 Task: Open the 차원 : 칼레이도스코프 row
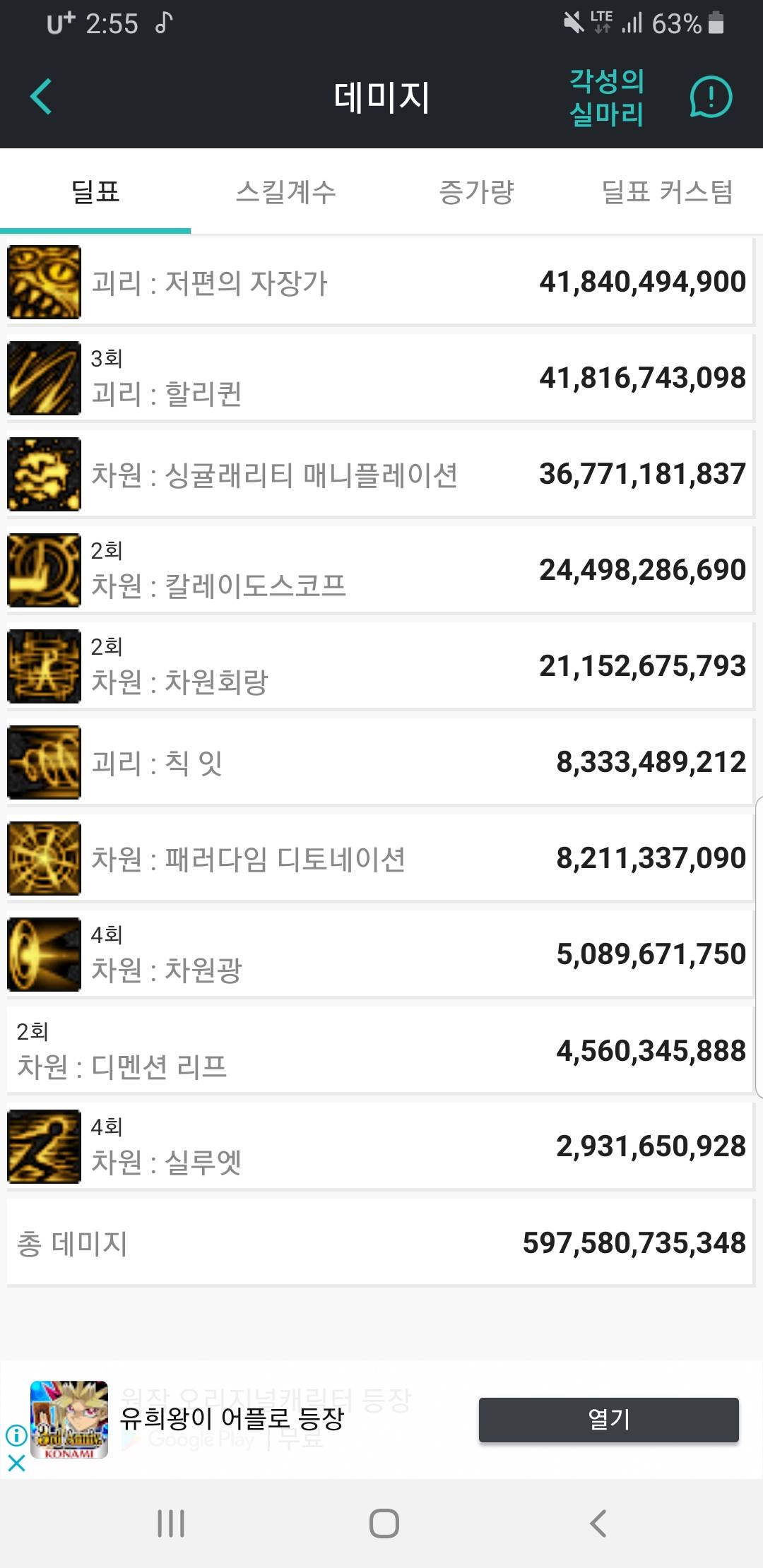(x=380, y=570)
